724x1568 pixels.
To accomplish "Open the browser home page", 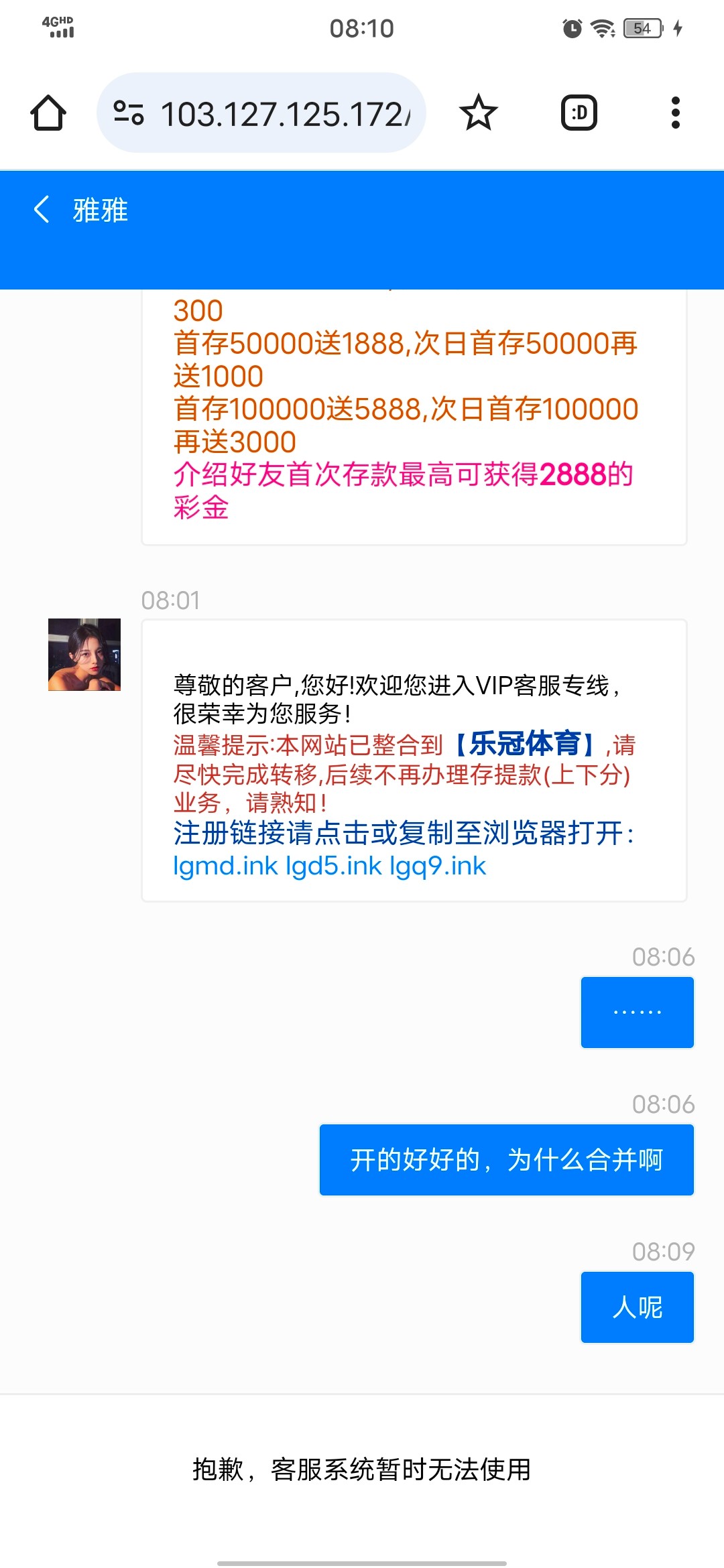I will [x=48, y=113].
